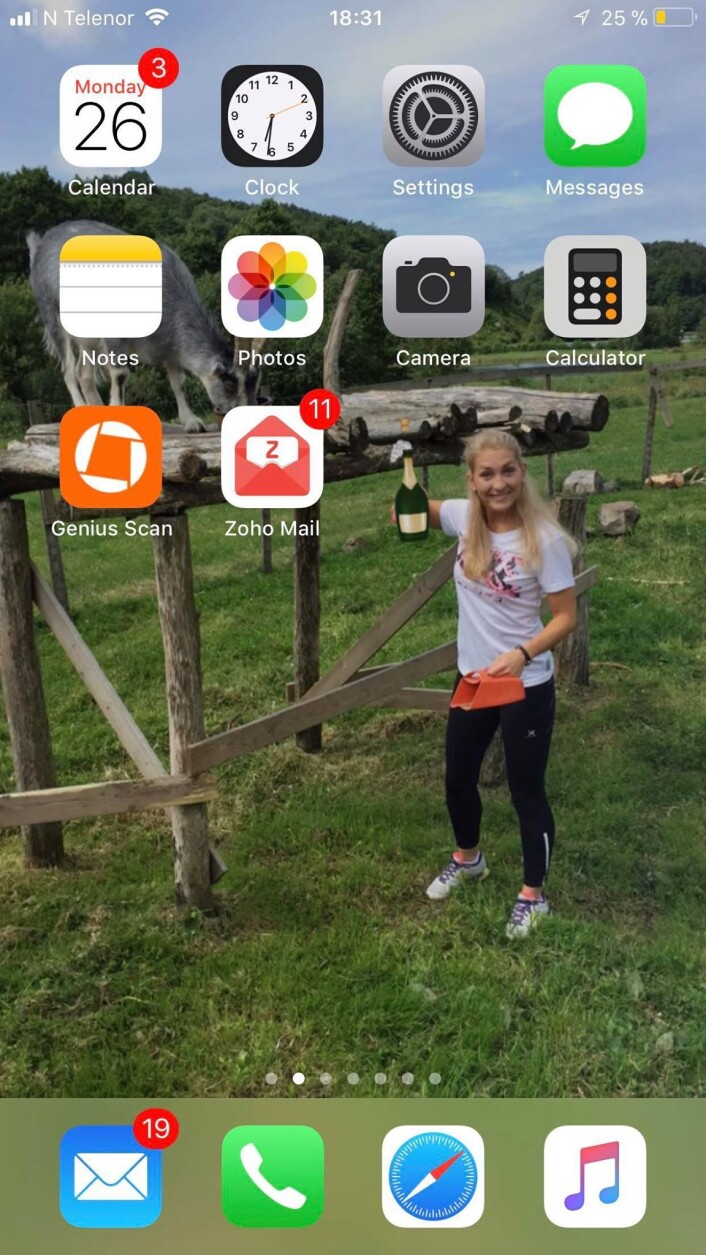Open Zoho Mail with 11 notifications

point(272,456)
